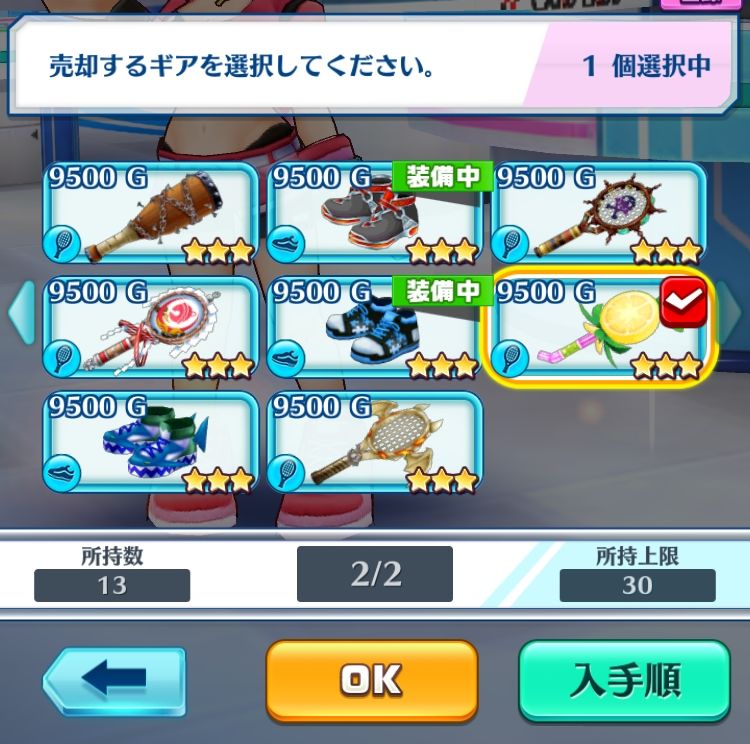Select the equipped blue and black sneakers
Image resolution: width=750 pixels, height=744 pixels.
click(374, 328)
